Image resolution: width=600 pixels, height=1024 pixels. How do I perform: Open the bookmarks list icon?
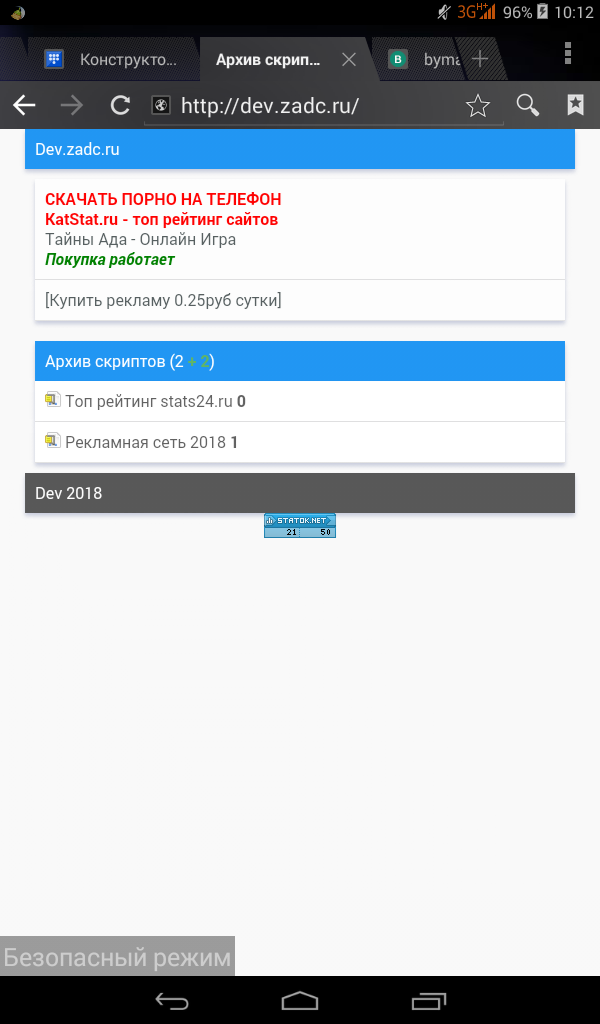pyautogui.click(x=575, y=106)
